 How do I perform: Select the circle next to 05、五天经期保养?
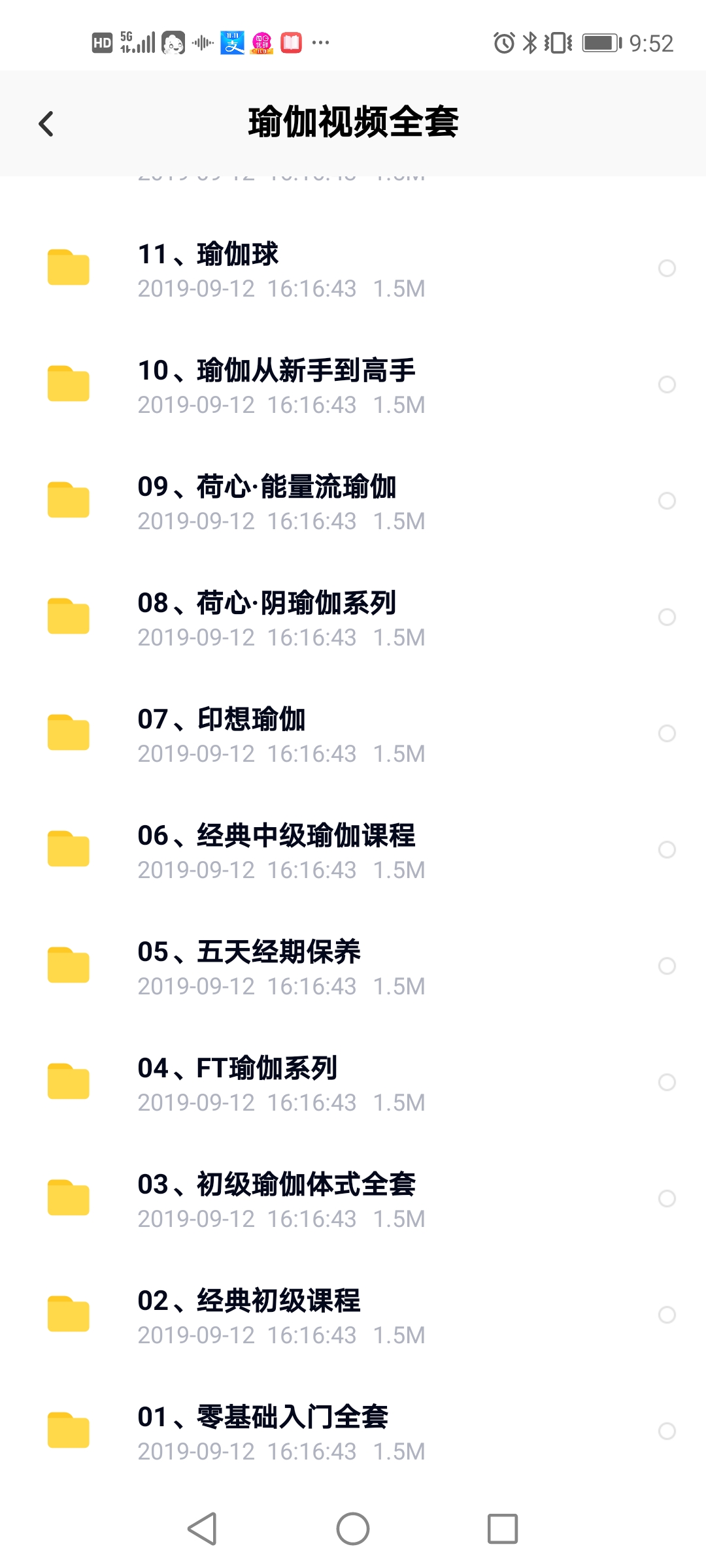tap(667, 966)
